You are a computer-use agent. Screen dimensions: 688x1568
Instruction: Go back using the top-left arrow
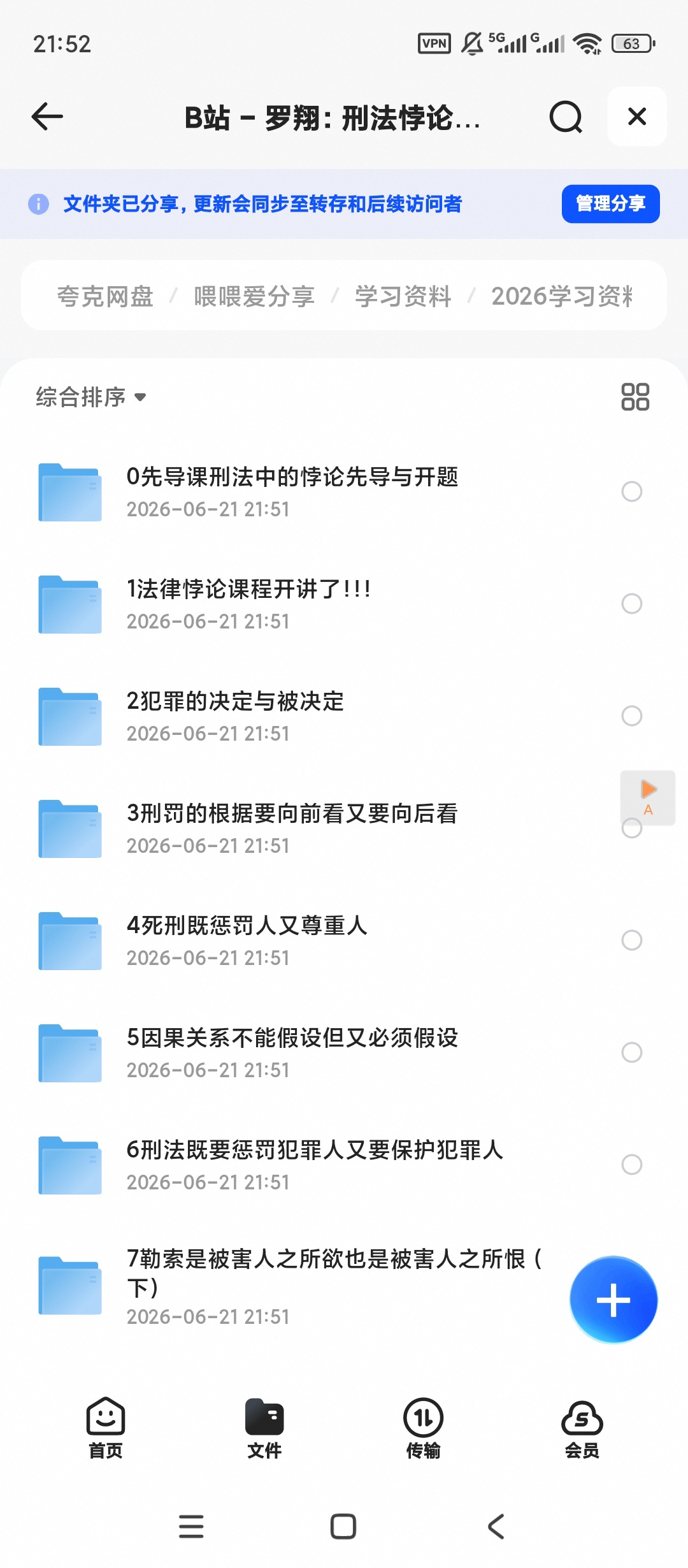click(47, 117)
